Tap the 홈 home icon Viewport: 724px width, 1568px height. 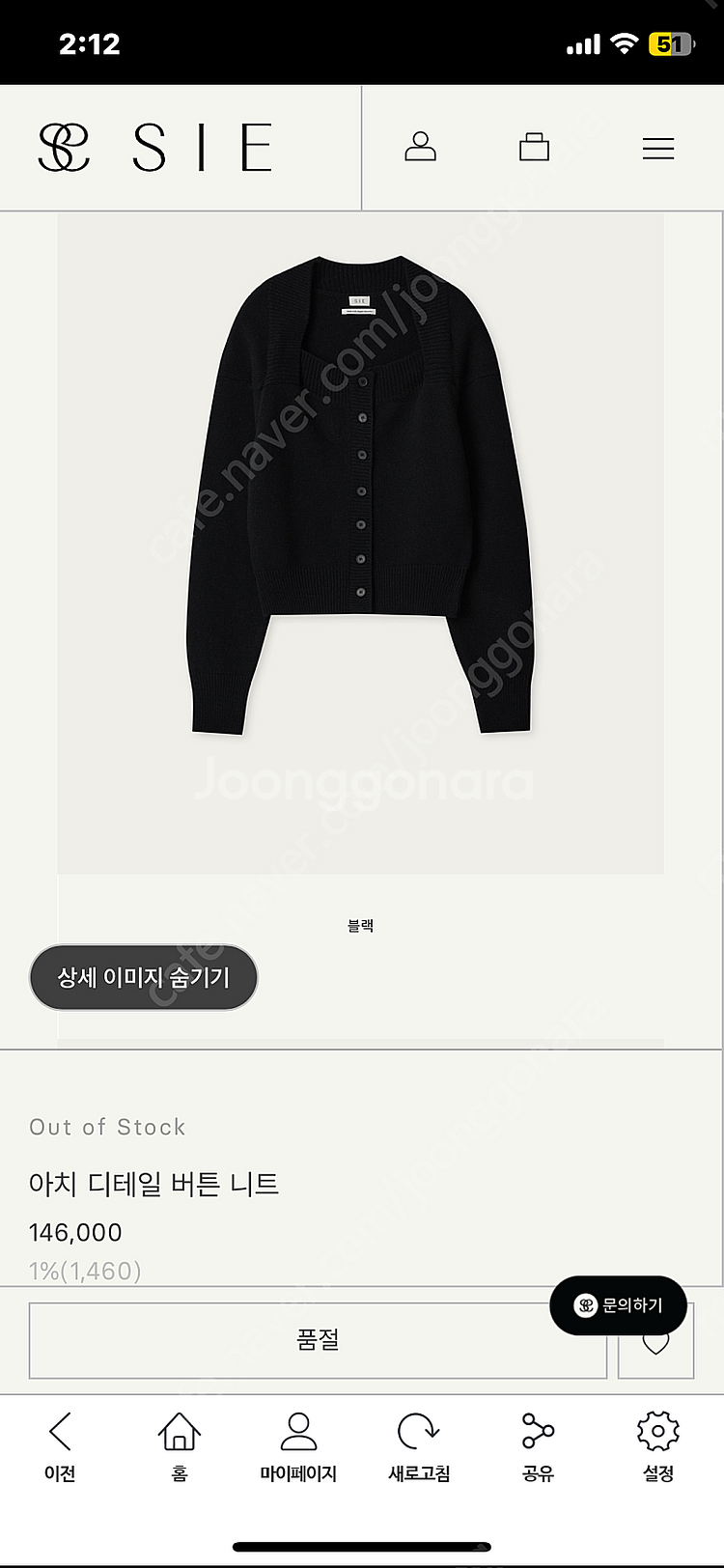[x=179, y=1432]
